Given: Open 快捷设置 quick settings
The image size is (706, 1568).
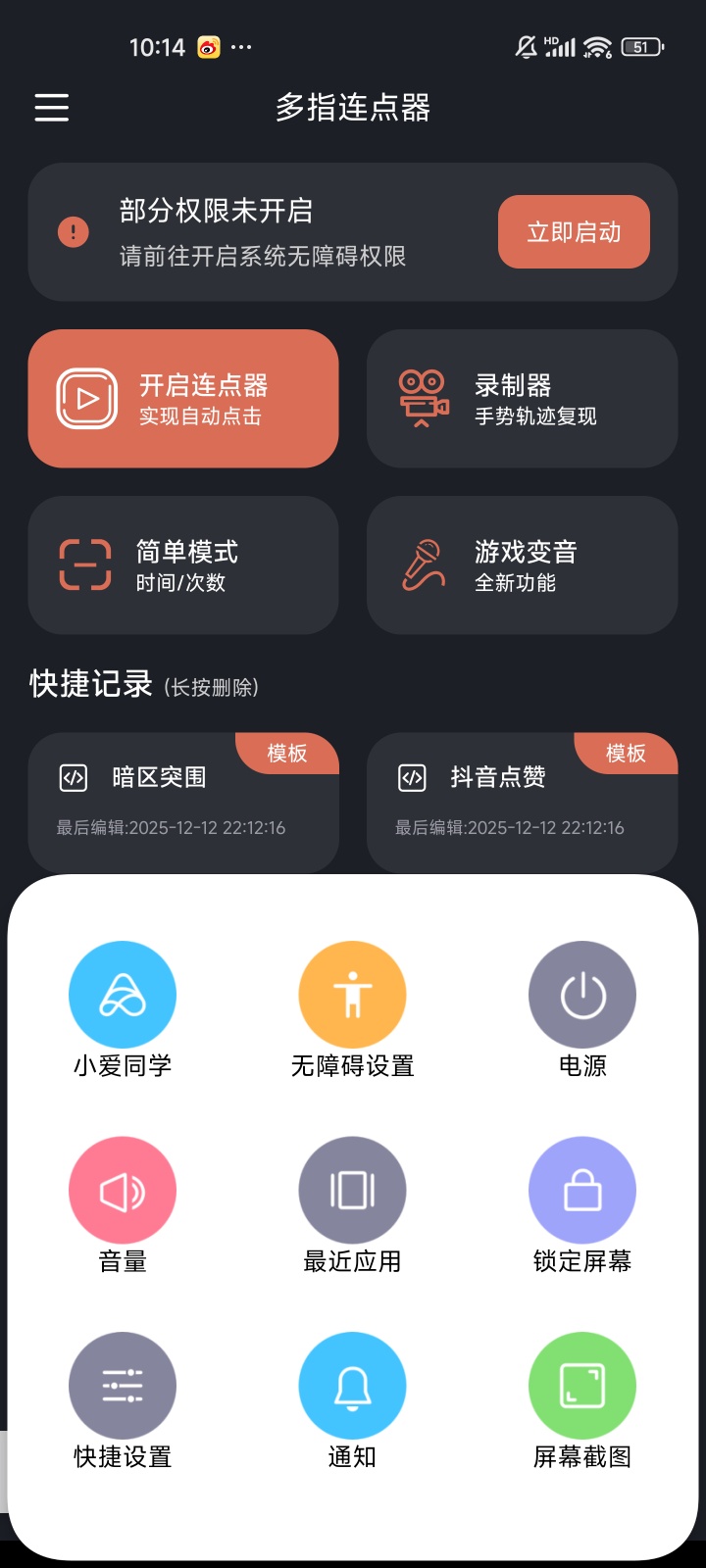Looking at the screenshot, I should [x=123, y=1386].
